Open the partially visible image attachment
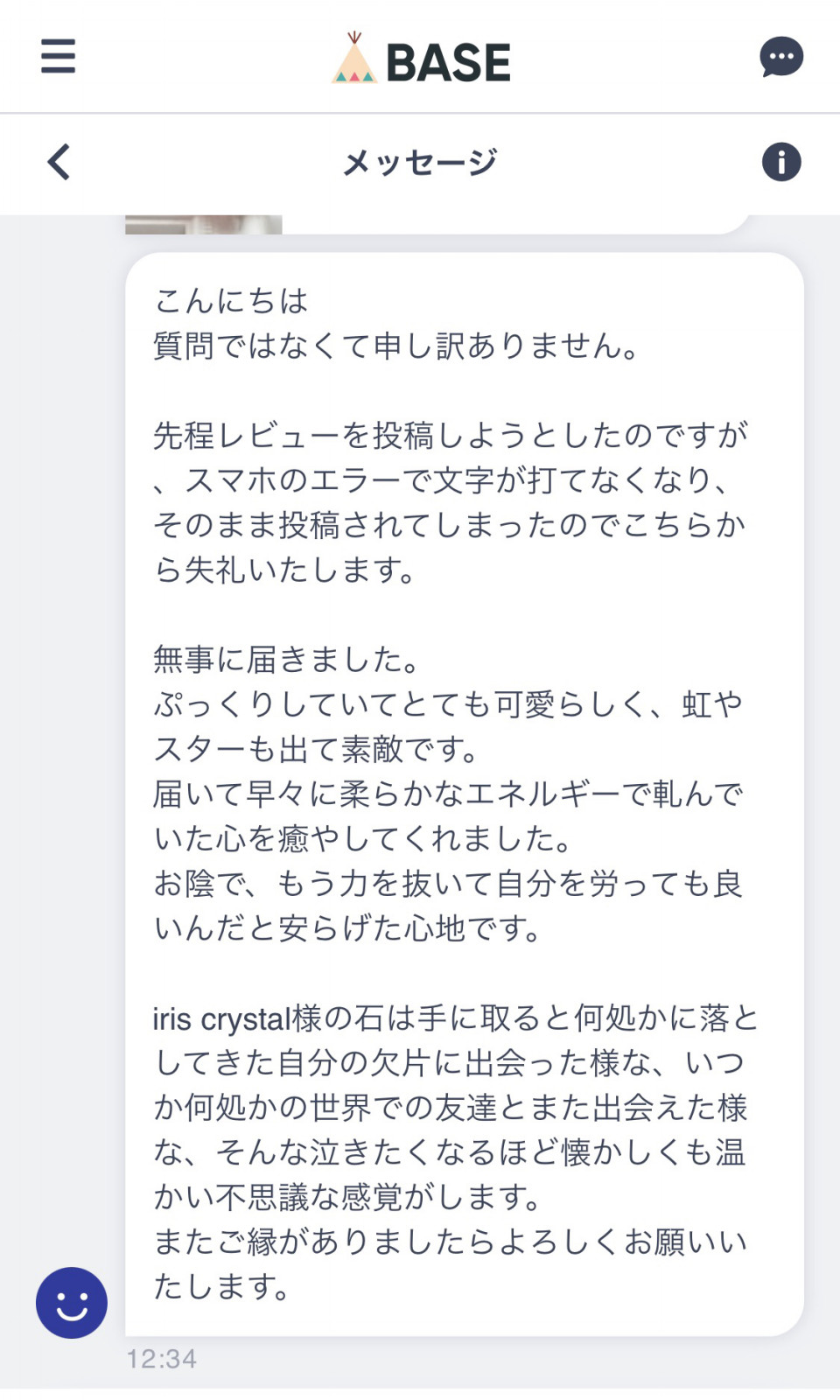Image resolution: width=840 pixels, height=1400 pixels. pos(203,225)
